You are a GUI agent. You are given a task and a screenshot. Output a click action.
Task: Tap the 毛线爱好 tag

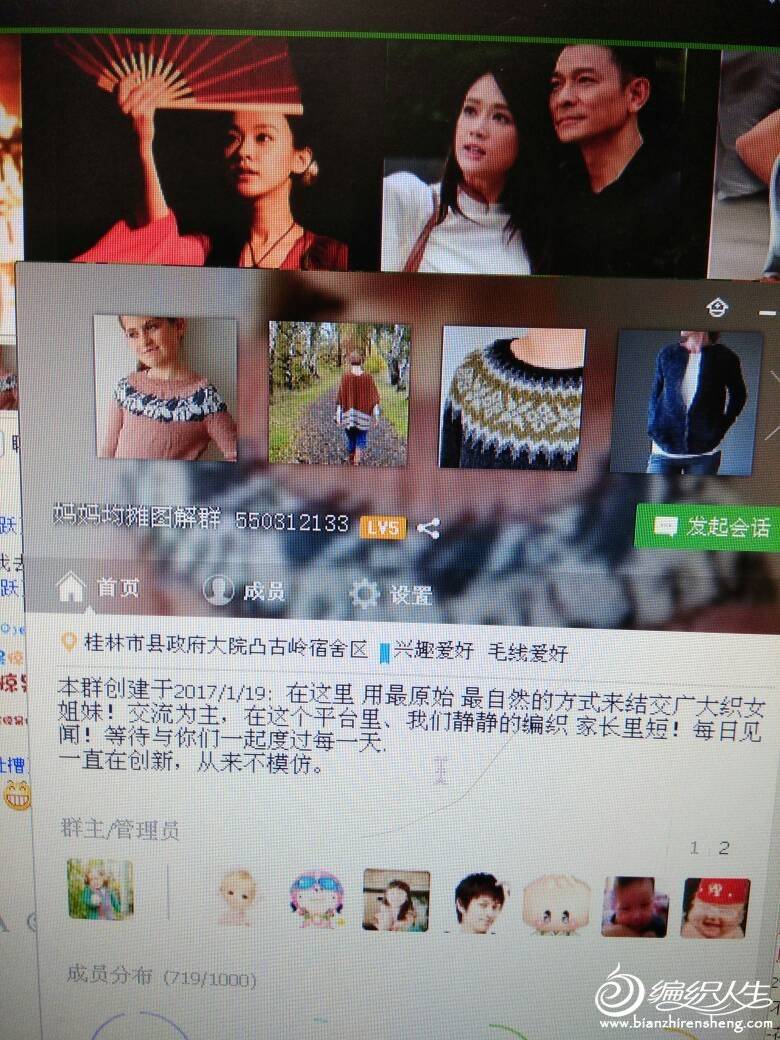tap(527, 653)
